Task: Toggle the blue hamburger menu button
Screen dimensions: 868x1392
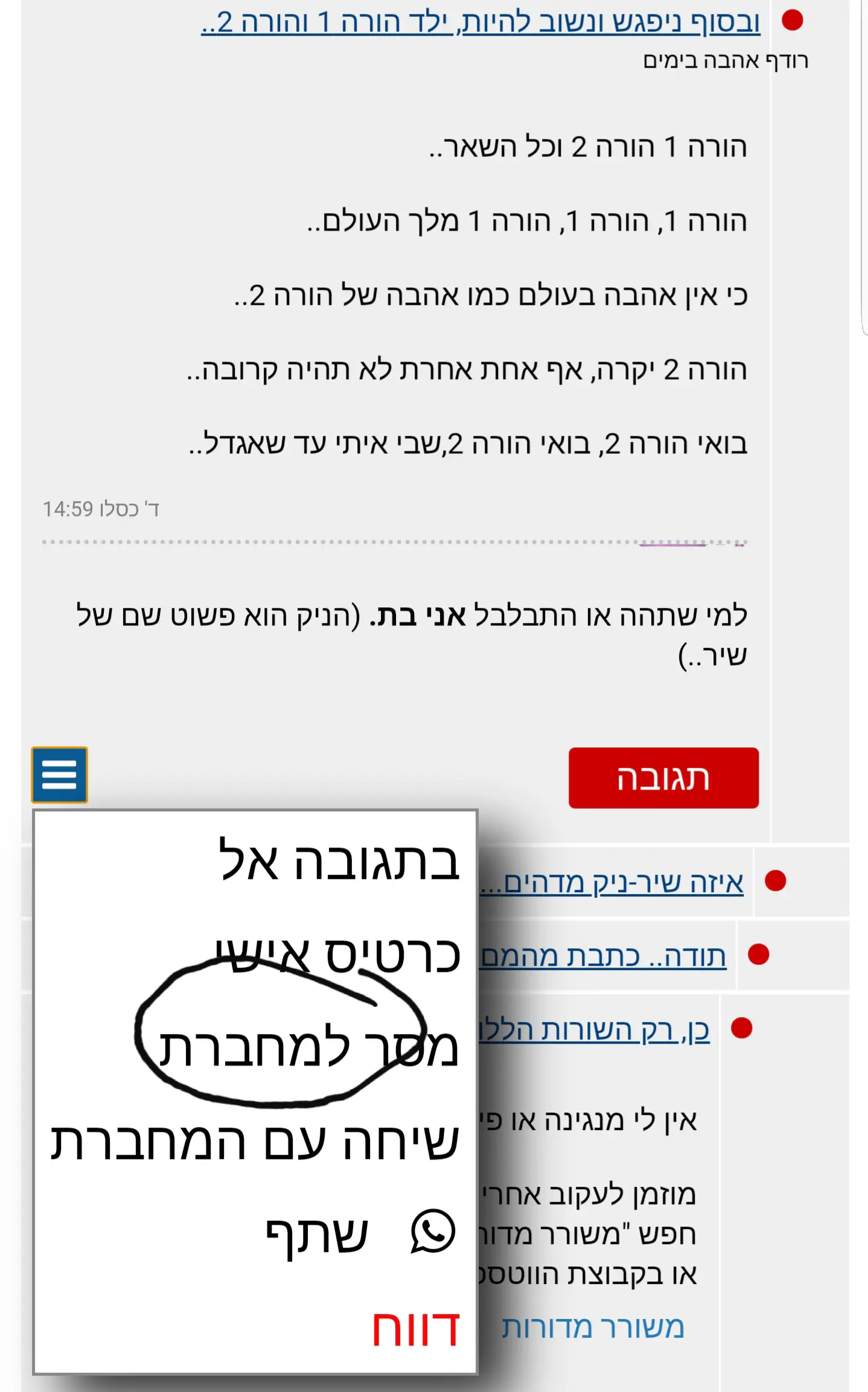Action: tap(59, 774)
